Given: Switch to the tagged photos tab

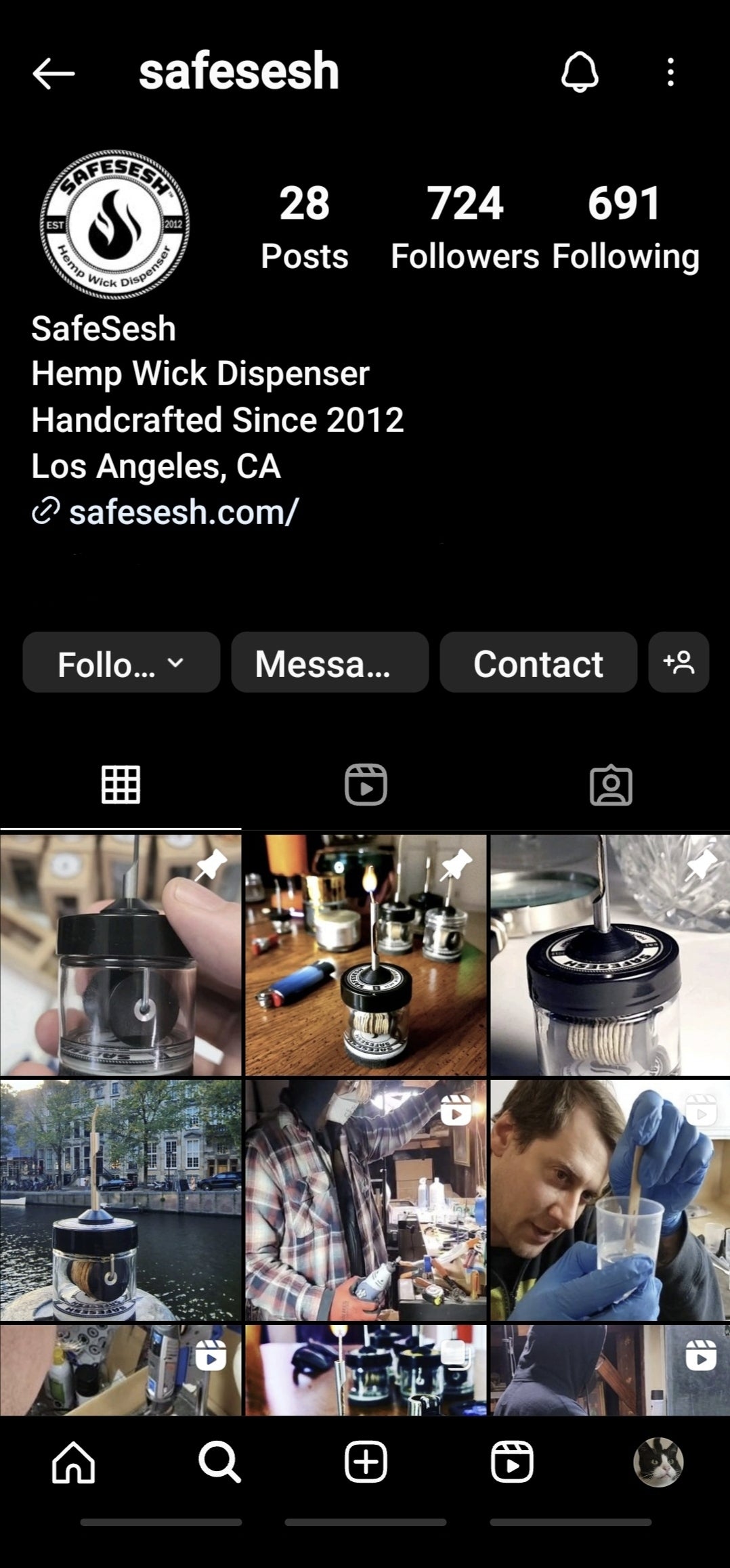Looking at the screenshot, I should tap(611, 785).
